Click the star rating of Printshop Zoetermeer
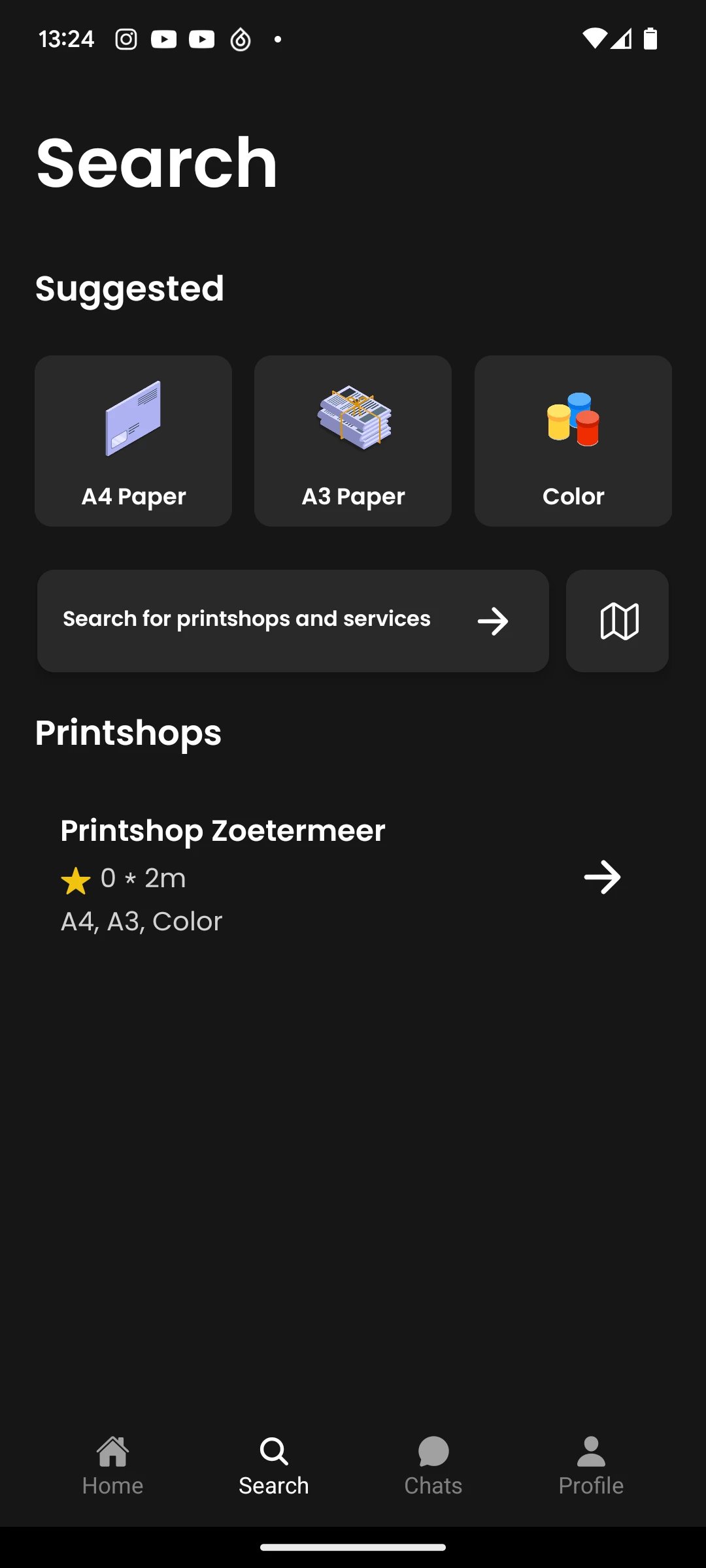The width and height of the screenshot is (706, 1568). click(x=75, y=878)
